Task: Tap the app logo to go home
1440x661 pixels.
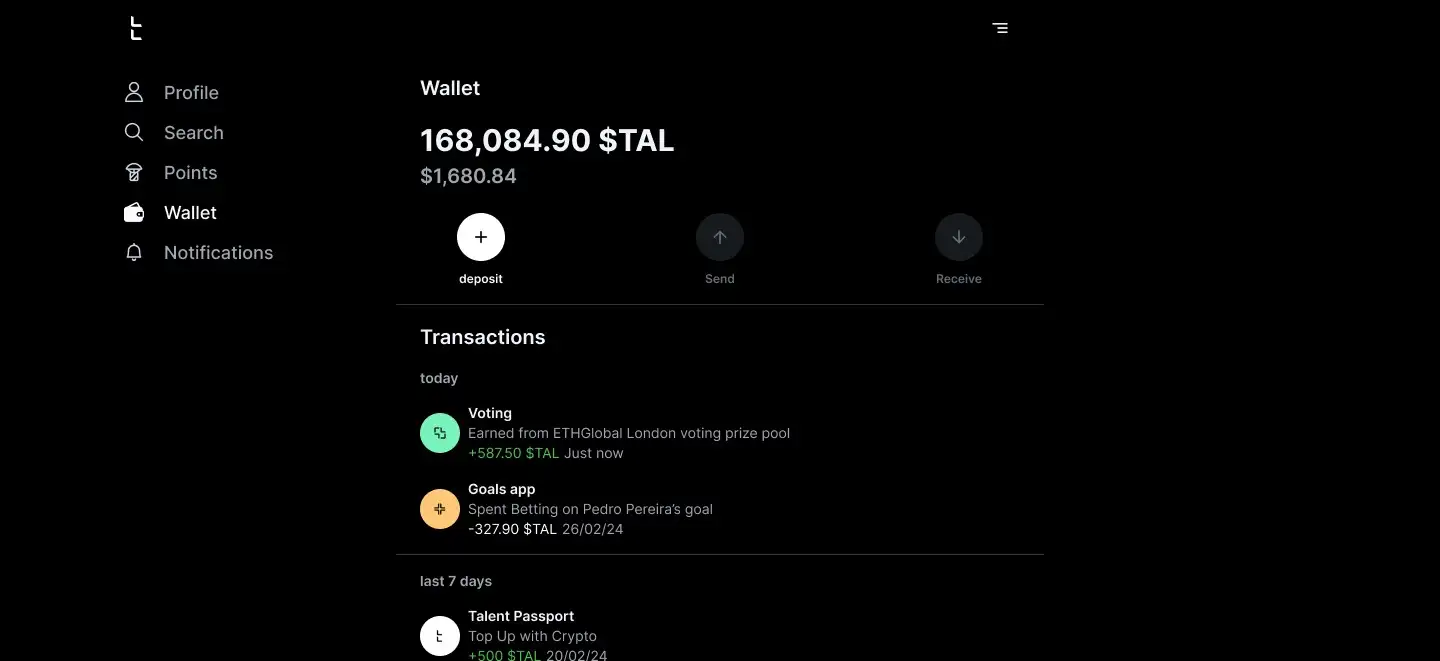Action: point(136,29)
